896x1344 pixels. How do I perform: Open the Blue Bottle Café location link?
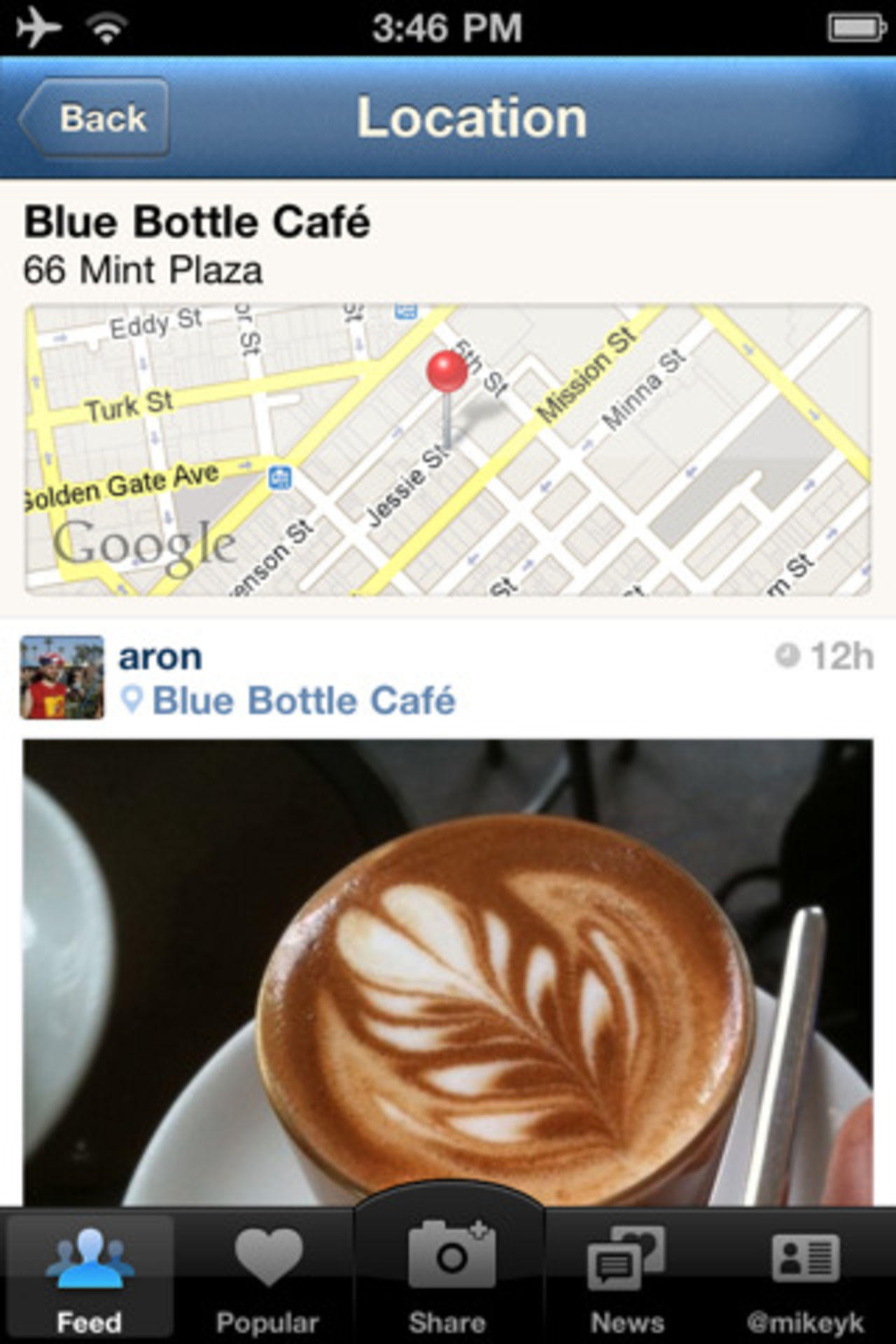pyautogui.click(x=302, y=701)
